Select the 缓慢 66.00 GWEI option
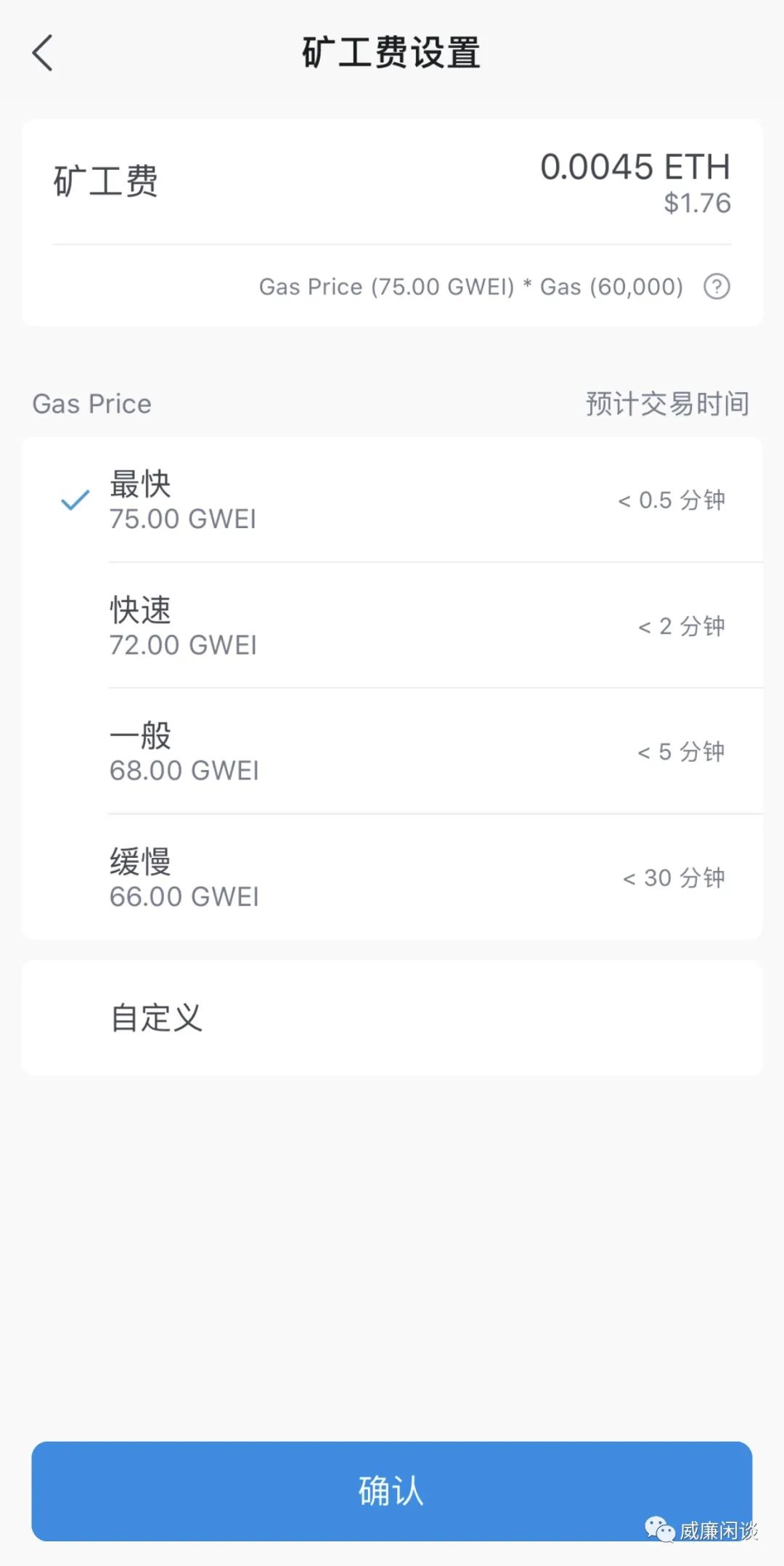The height and width of the screenshot is (1566, 784). coord(392,877)
